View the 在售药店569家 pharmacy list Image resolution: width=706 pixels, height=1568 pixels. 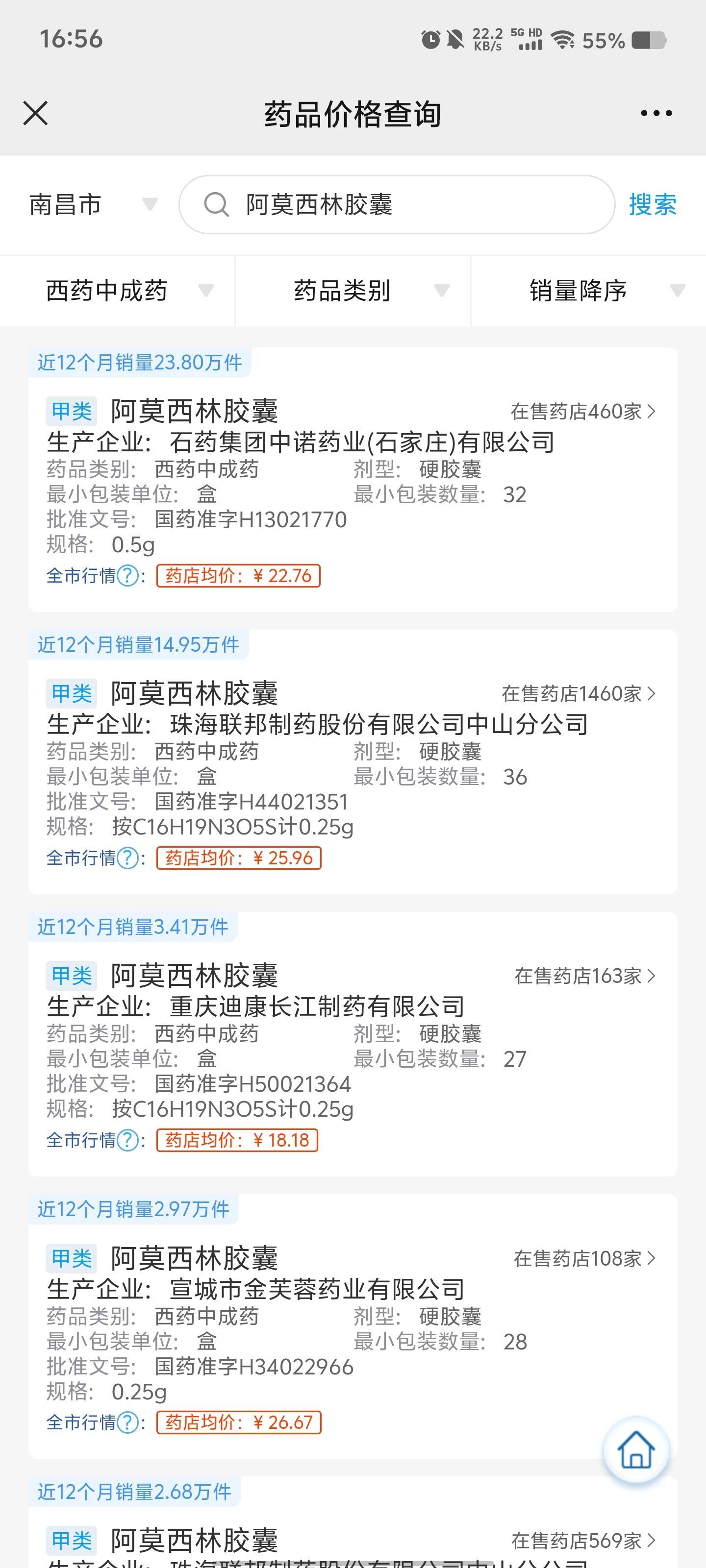(583, 1541)
